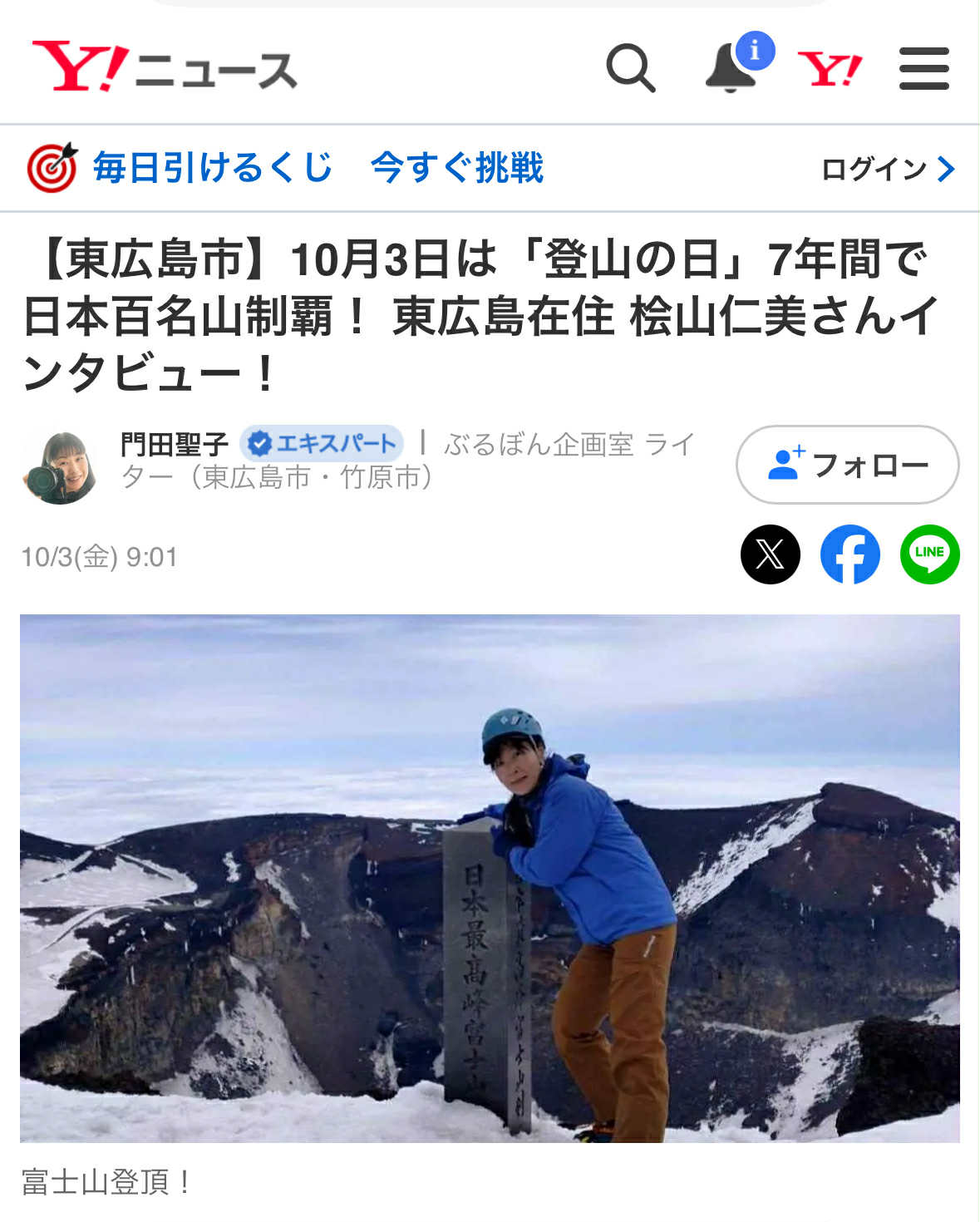The width and height of the screenshot is (980, 1222).
Task: Open the notifications bell
Action: (x=731, y=68)
